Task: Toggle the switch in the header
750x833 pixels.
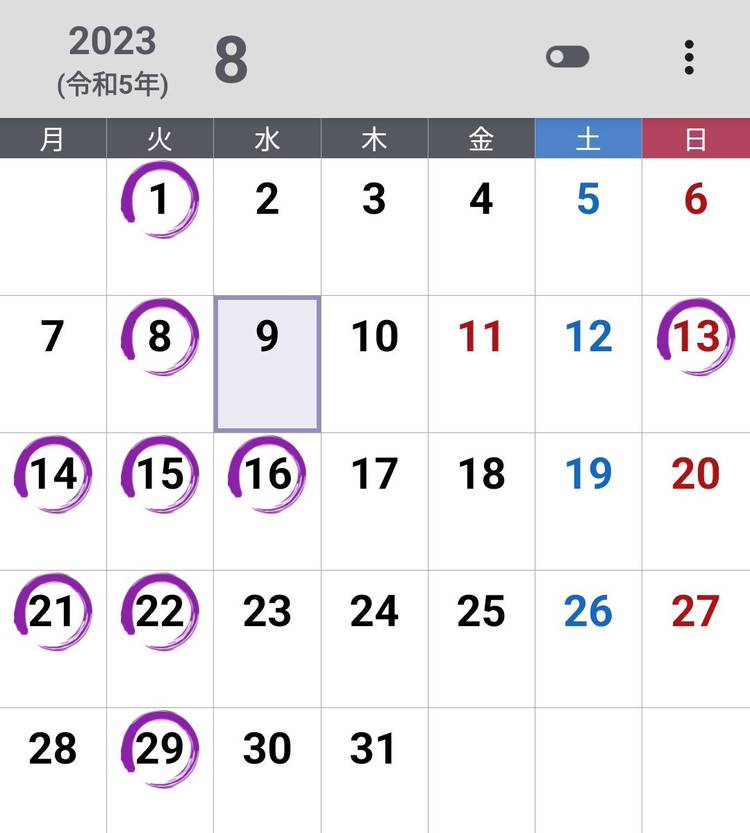Action: tap(567, 57)
